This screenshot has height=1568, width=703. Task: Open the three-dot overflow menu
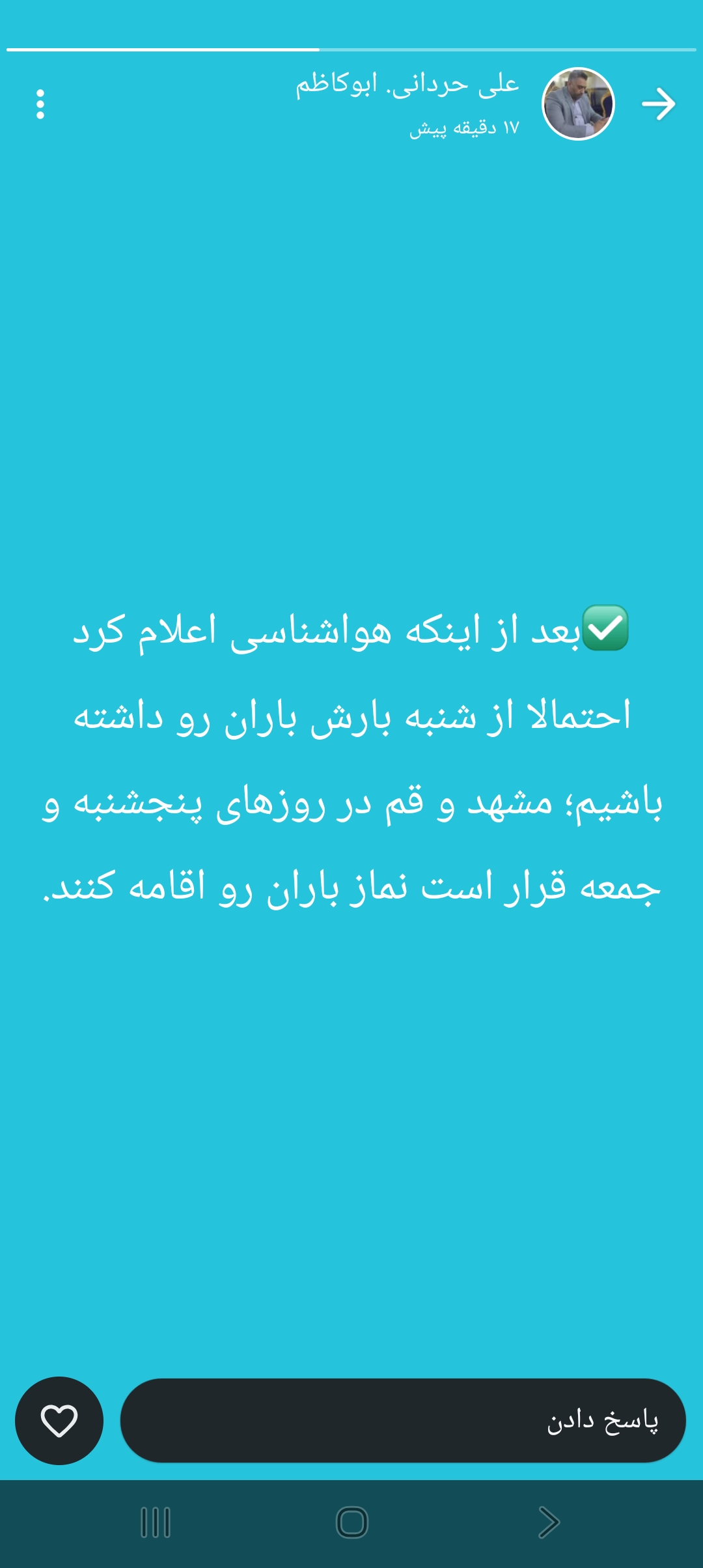tap(40, 104)
